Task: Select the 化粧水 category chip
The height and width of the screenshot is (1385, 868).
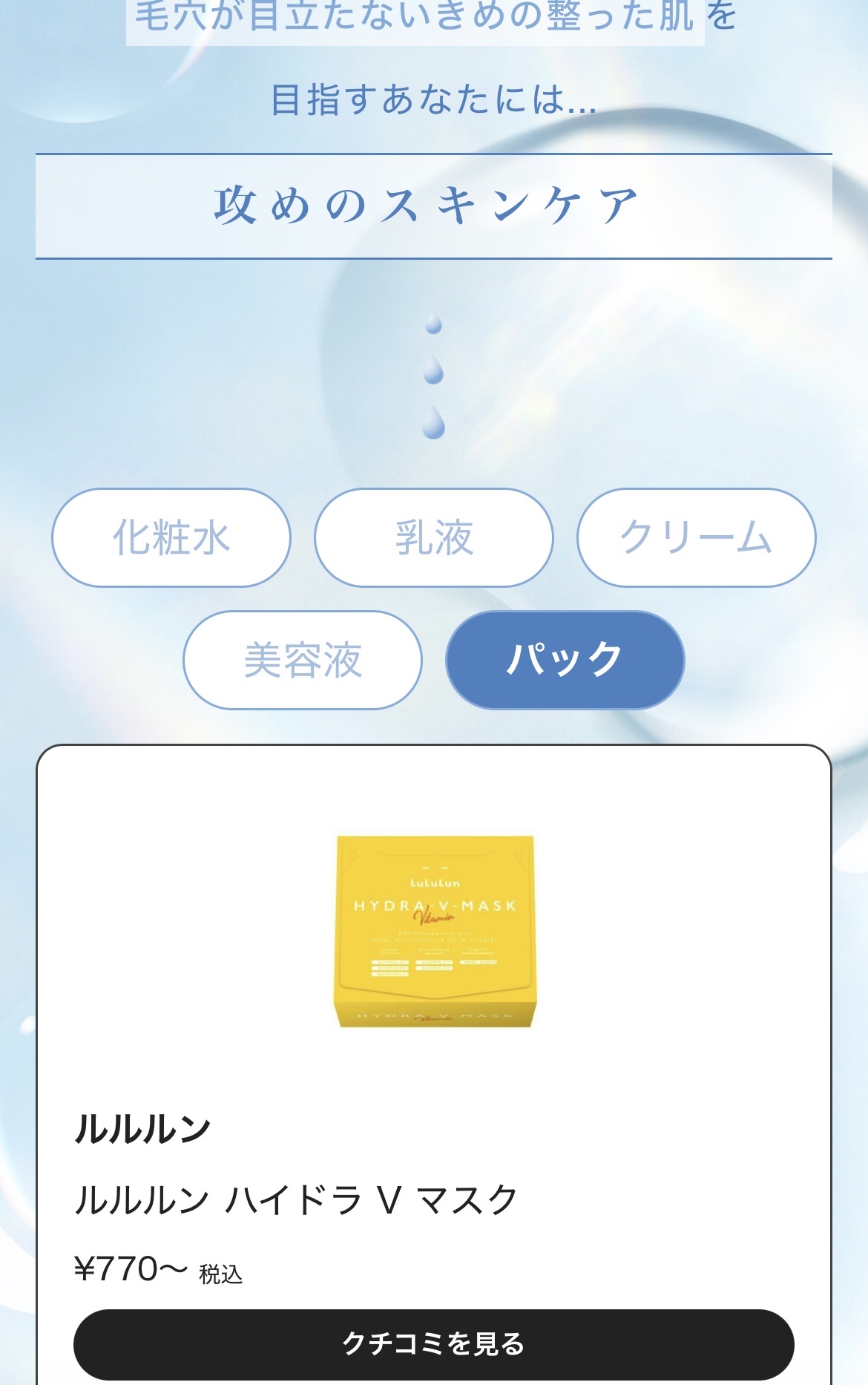Action: 171,537
